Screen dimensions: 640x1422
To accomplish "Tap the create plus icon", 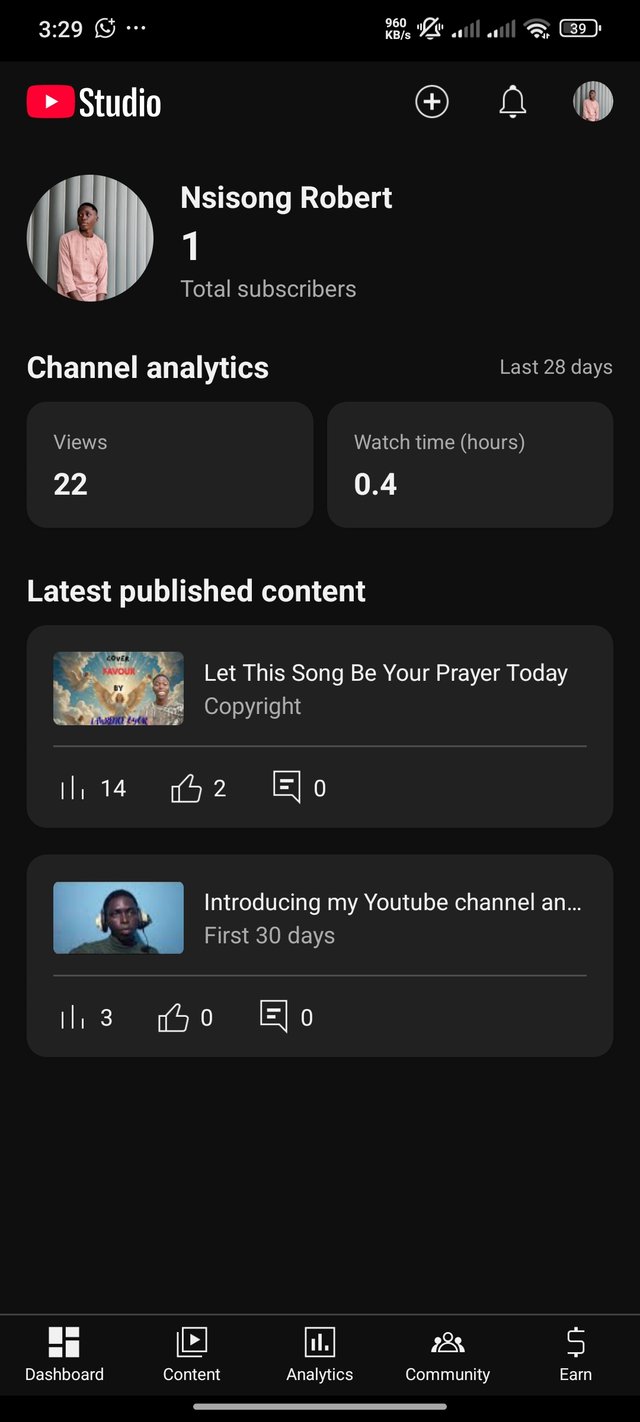I will pyautogui.click(x=432, y=102).
